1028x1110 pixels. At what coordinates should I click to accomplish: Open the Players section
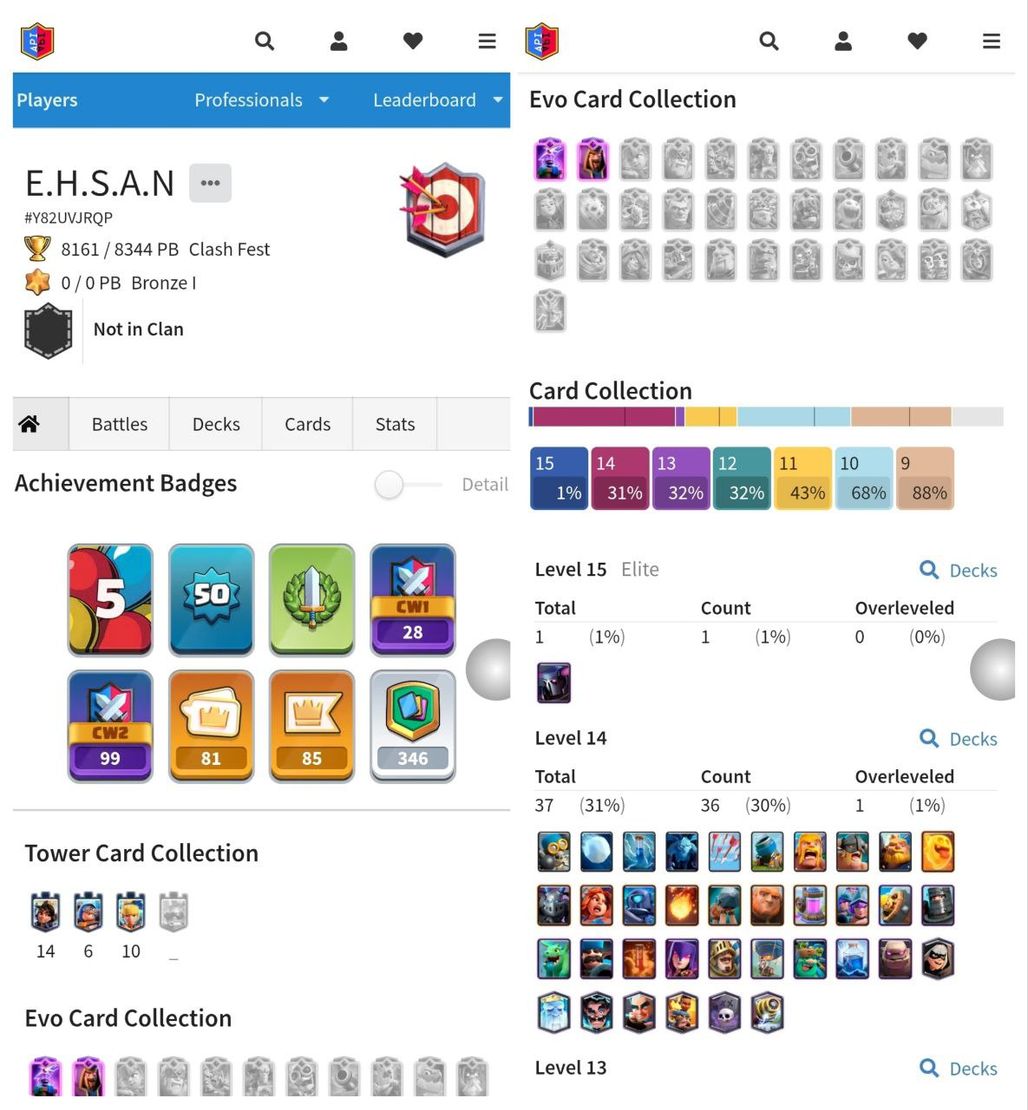pos(47,100)
